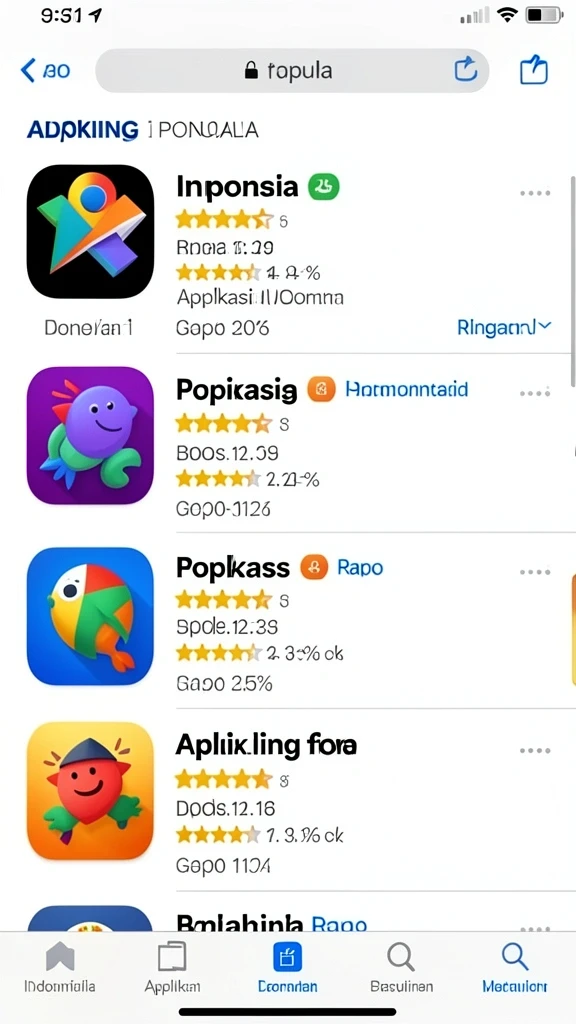Open the overflow dots for Popikasig
The image size is (576, 1024).
click(x=535, y=393)
